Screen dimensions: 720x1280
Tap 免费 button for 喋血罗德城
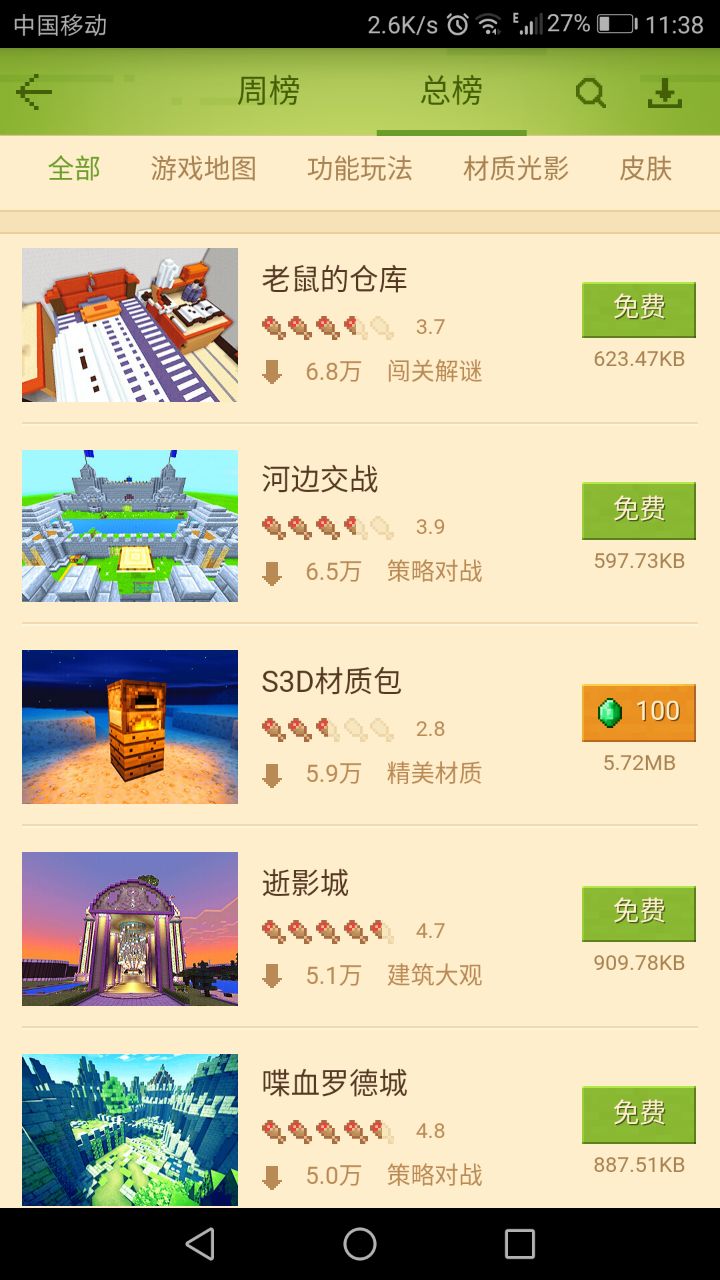pos(638,1114)
